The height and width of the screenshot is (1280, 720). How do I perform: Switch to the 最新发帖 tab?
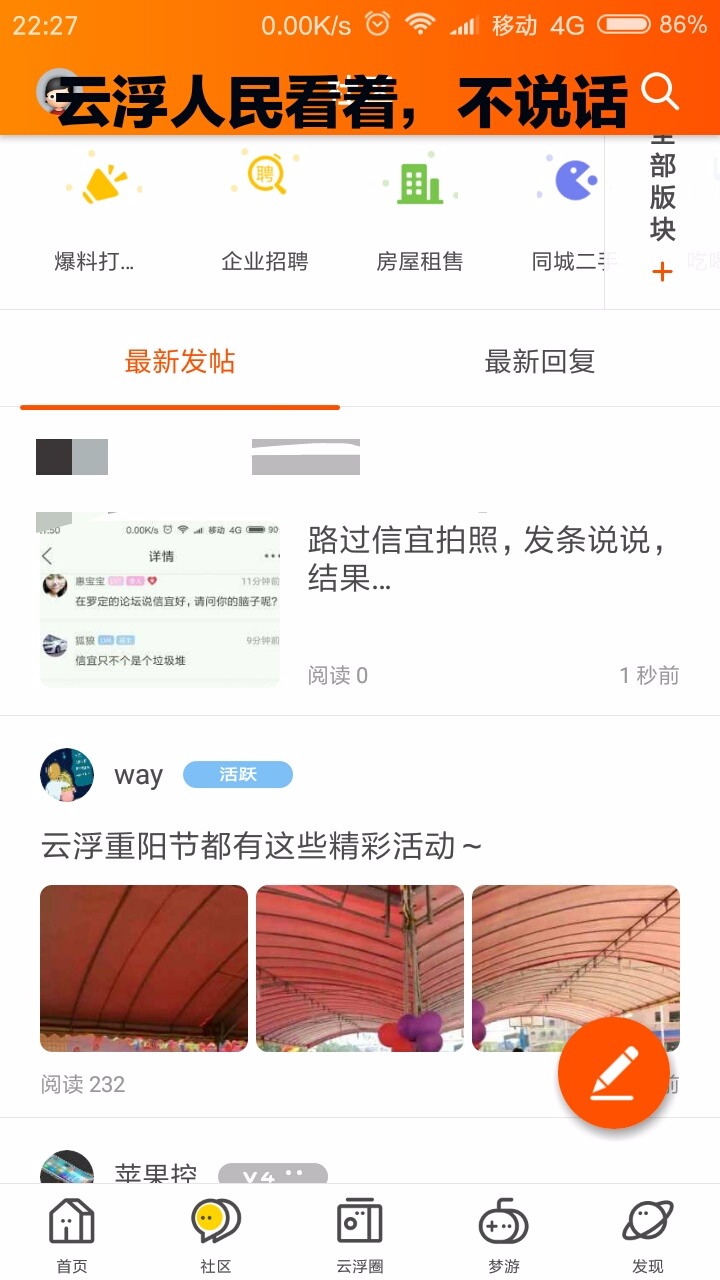(x=180, y=362)
